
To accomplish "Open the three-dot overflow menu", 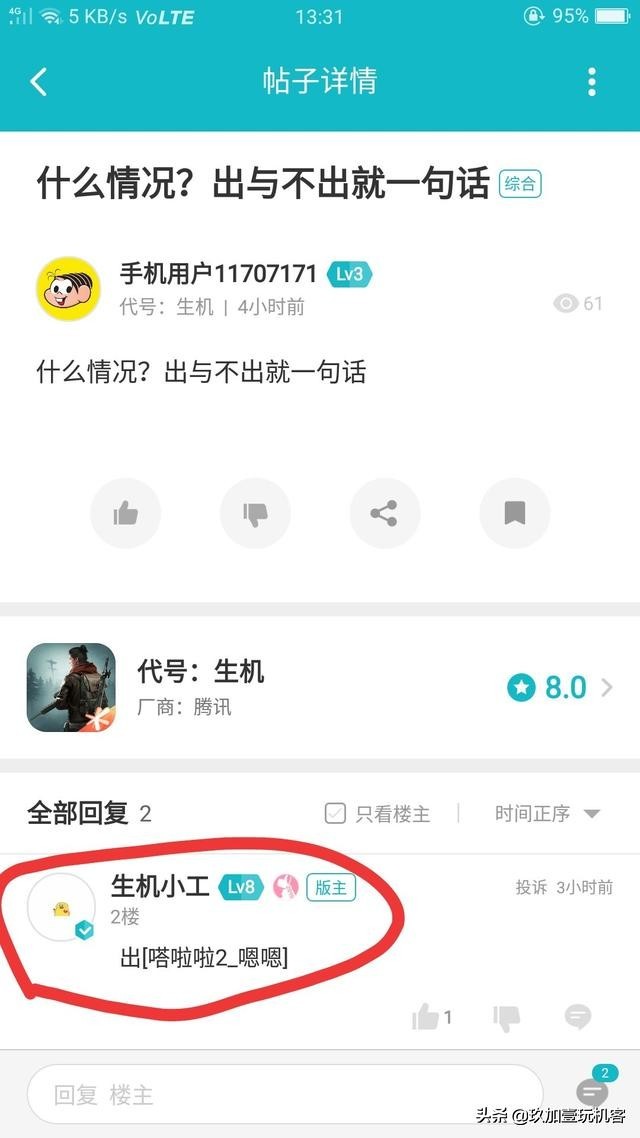I will tap(592, 81).
